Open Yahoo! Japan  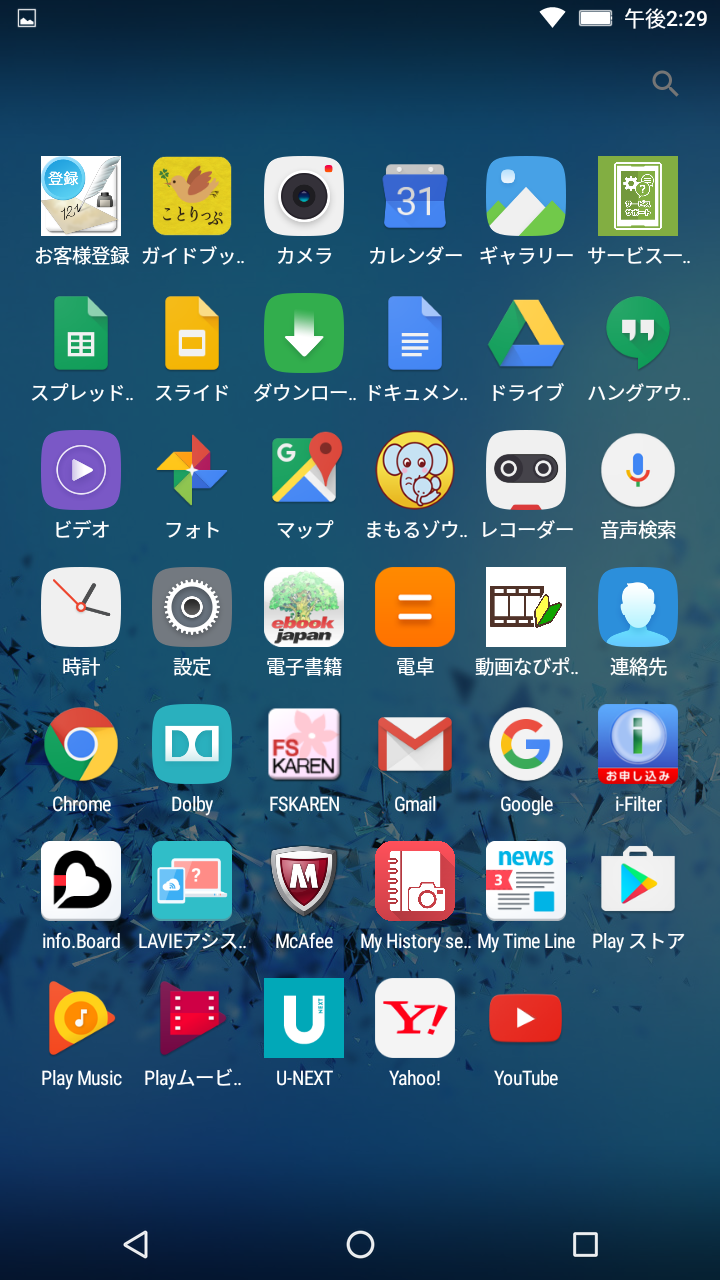click(414, 1018)
